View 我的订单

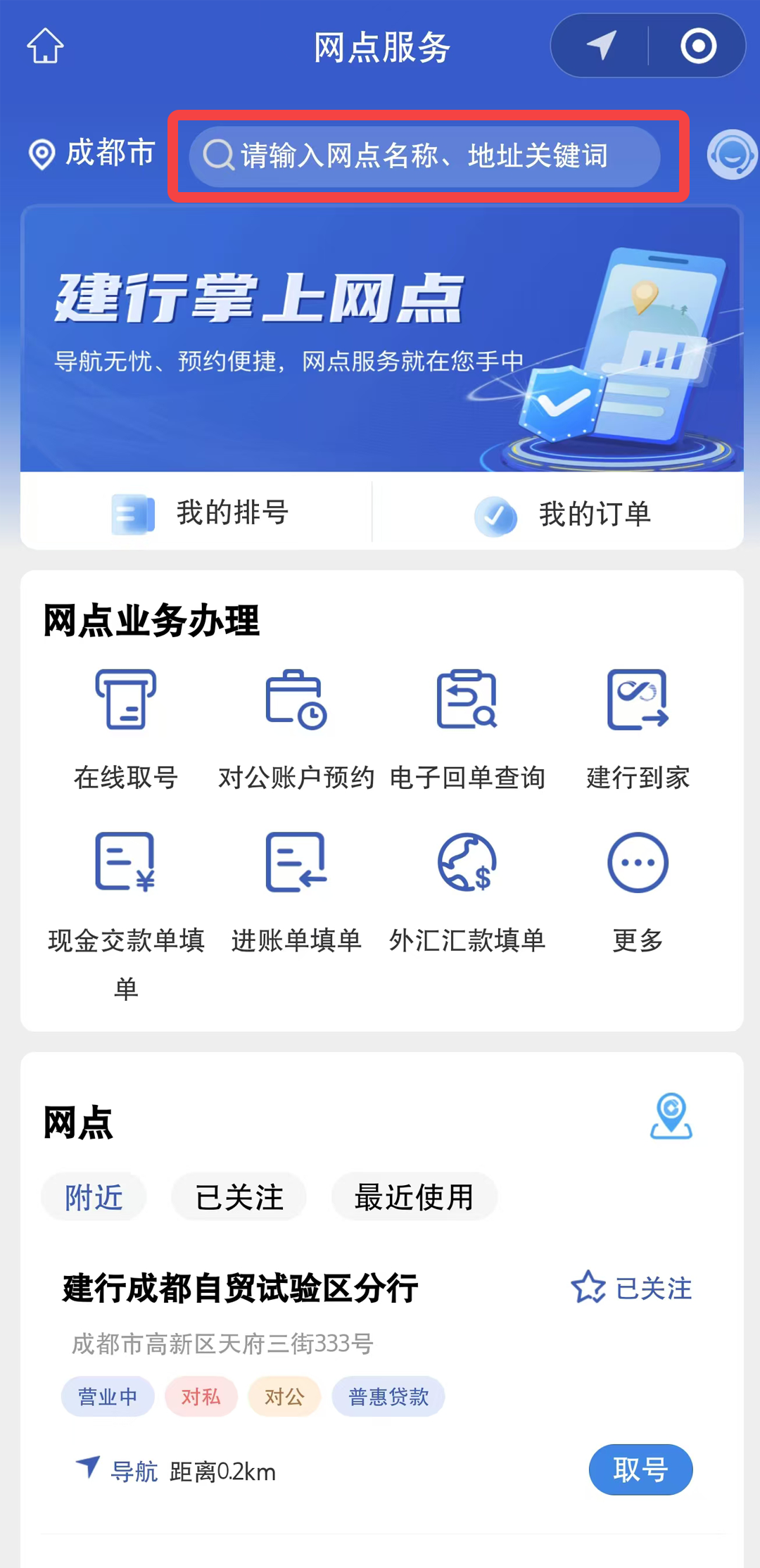[x=562, y=514]
